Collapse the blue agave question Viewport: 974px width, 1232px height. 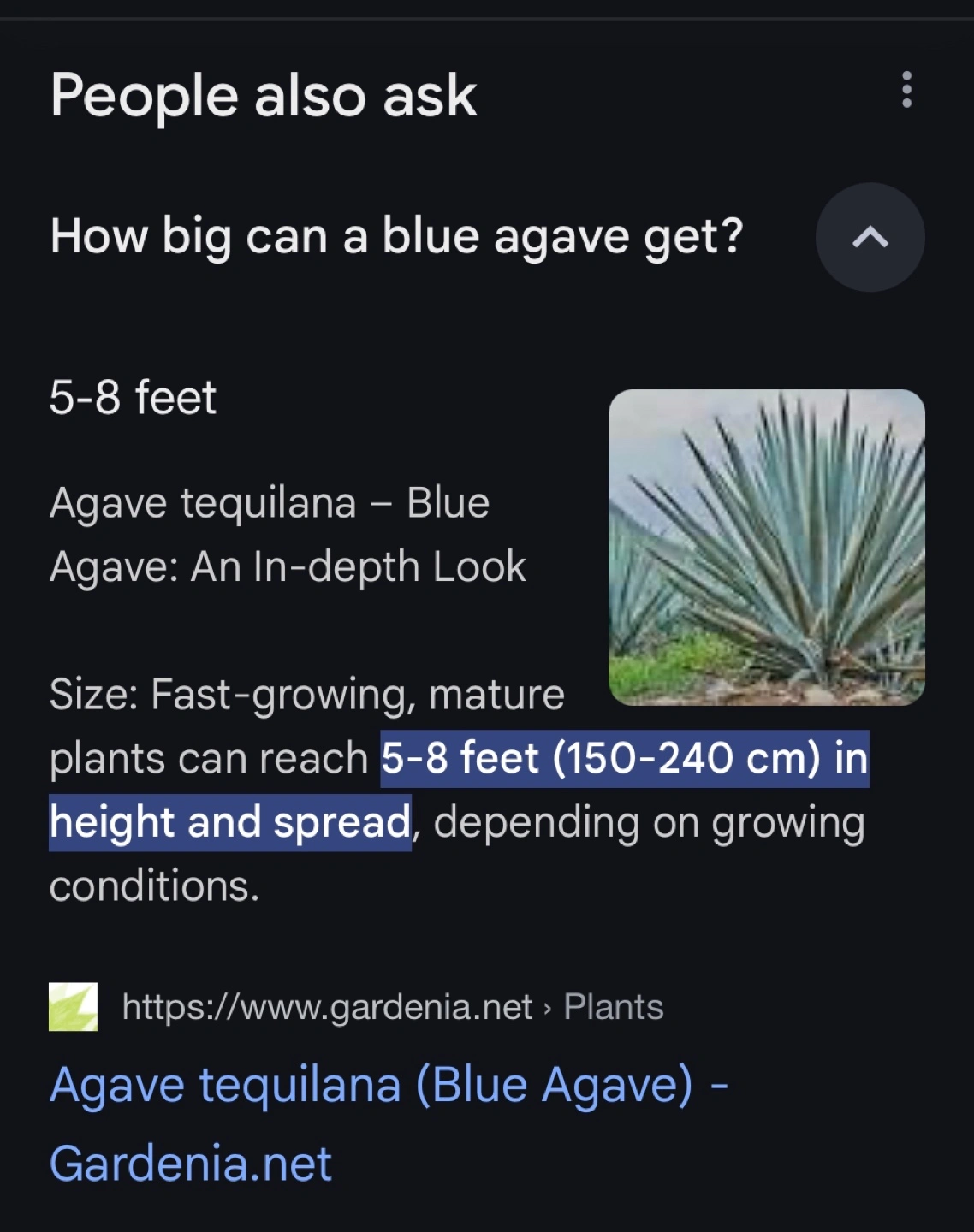pyautogui.click(x=870, y=237)
